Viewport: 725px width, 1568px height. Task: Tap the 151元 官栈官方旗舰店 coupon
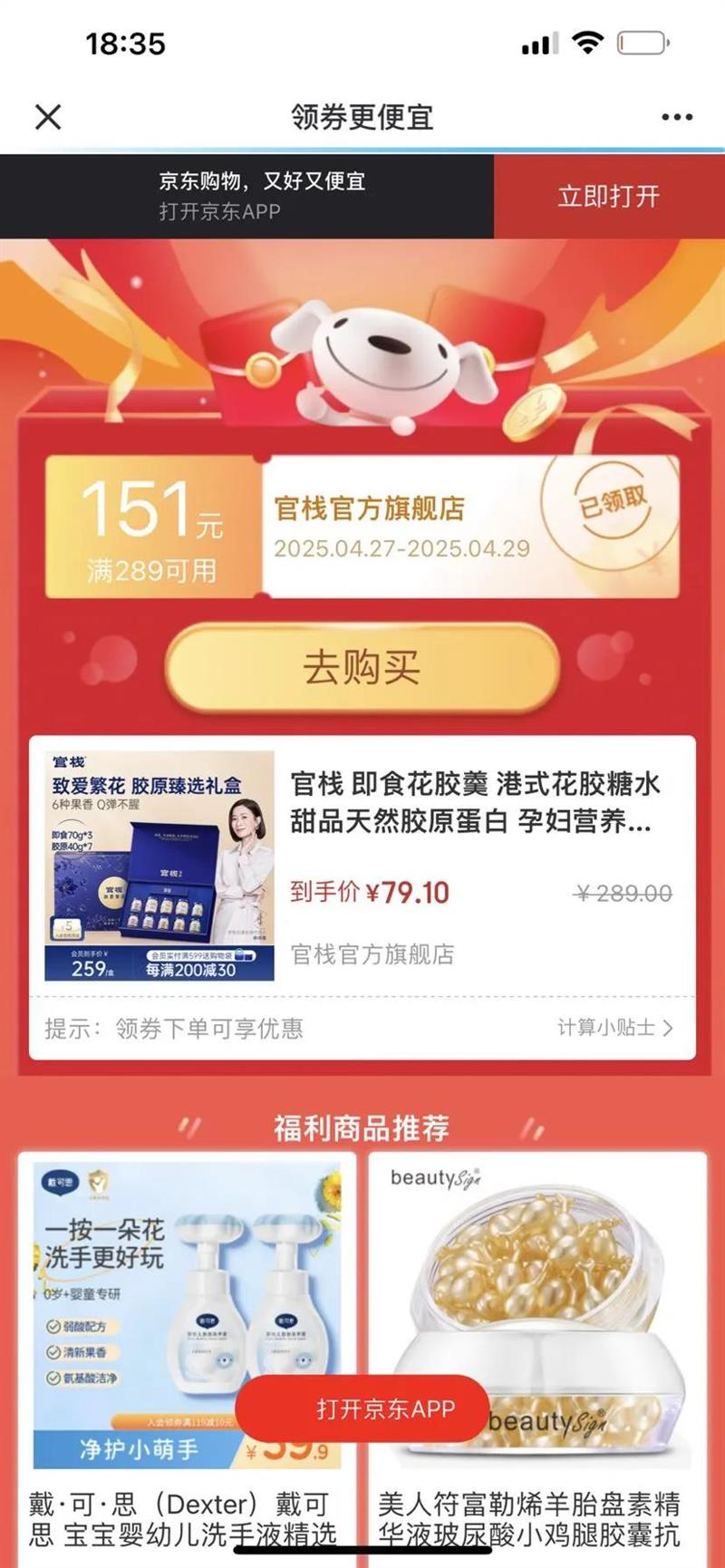pyautogui.click(x=362, y=527)
